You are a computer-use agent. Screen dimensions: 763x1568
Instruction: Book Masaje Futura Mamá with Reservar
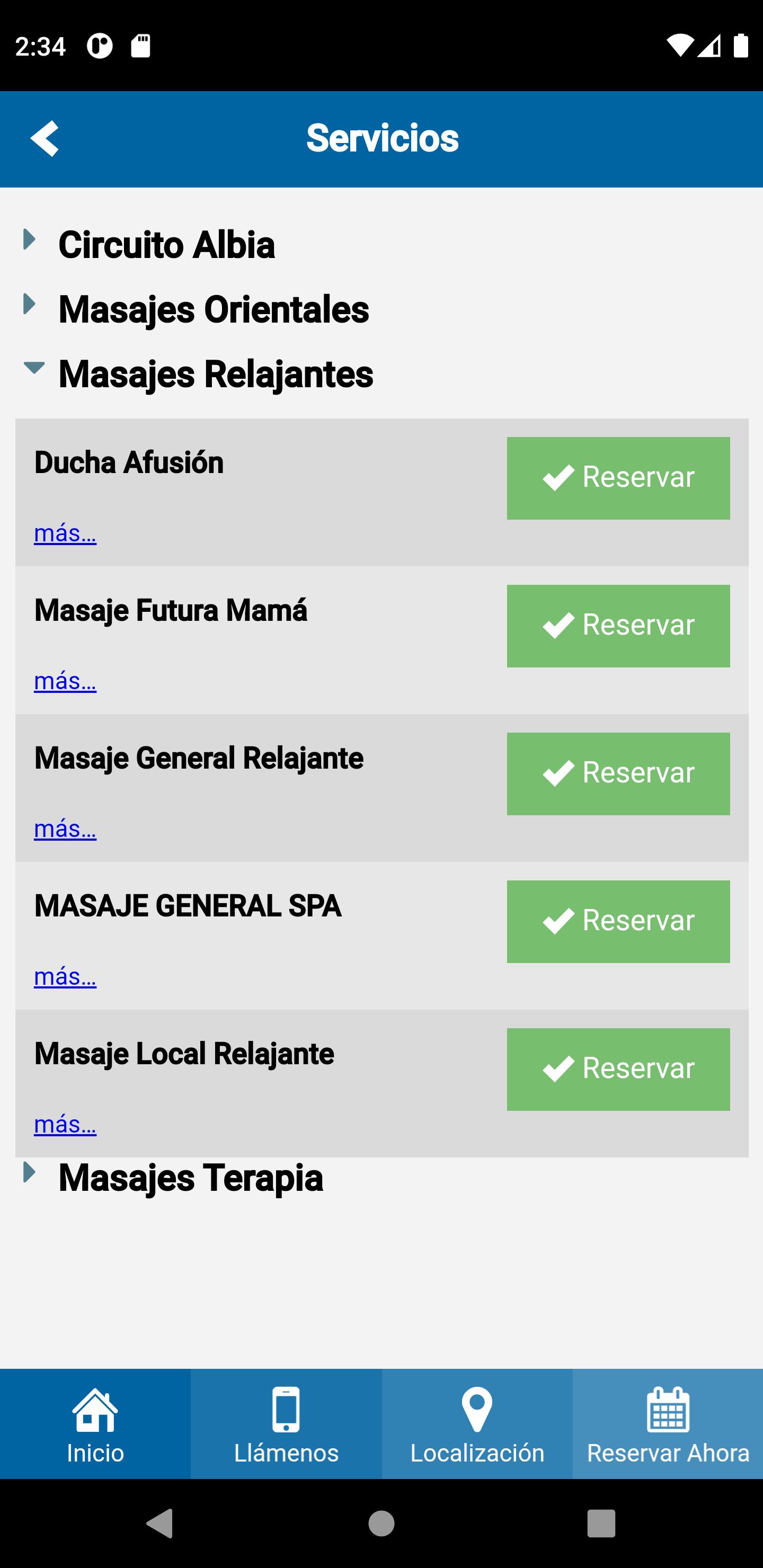(x=618, y=626)
